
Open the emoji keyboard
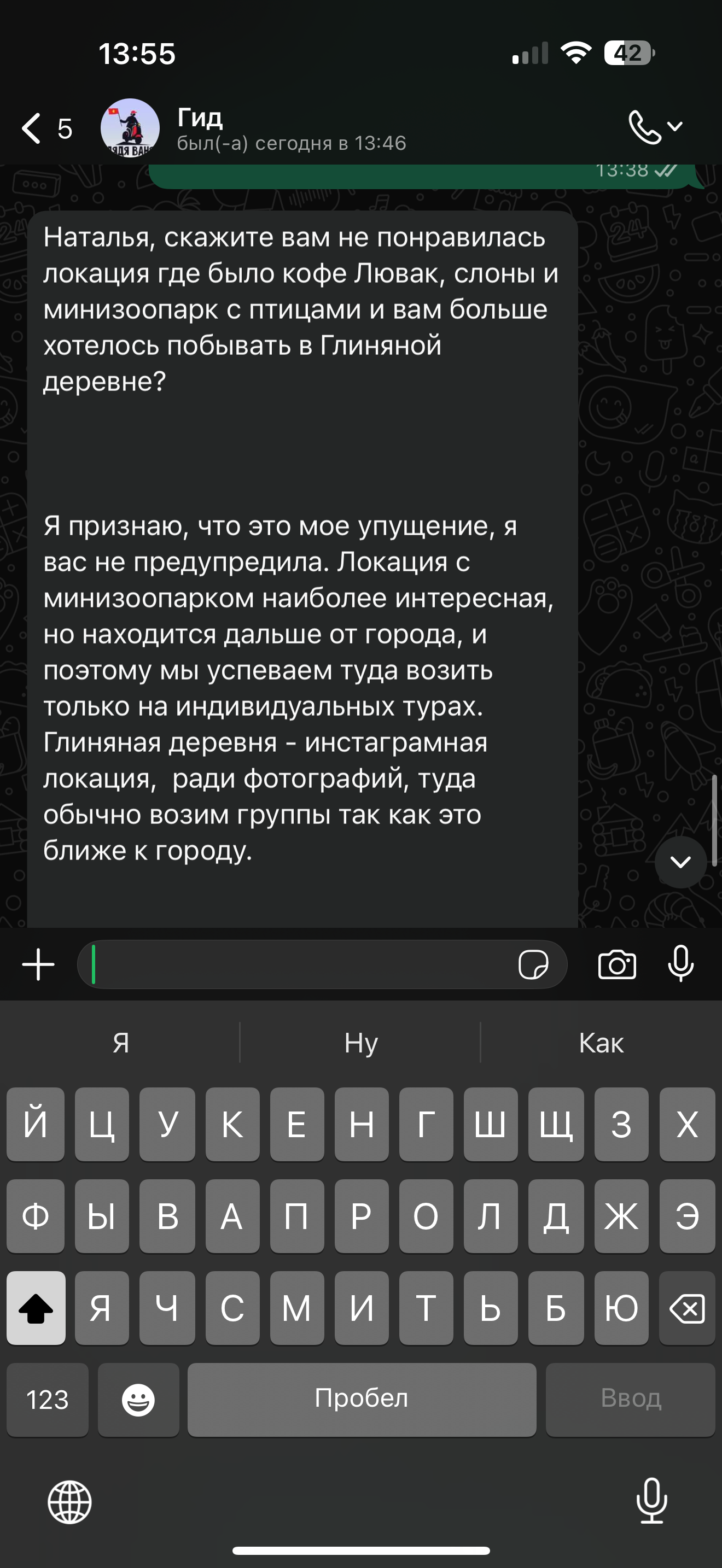coord(138,1399)
